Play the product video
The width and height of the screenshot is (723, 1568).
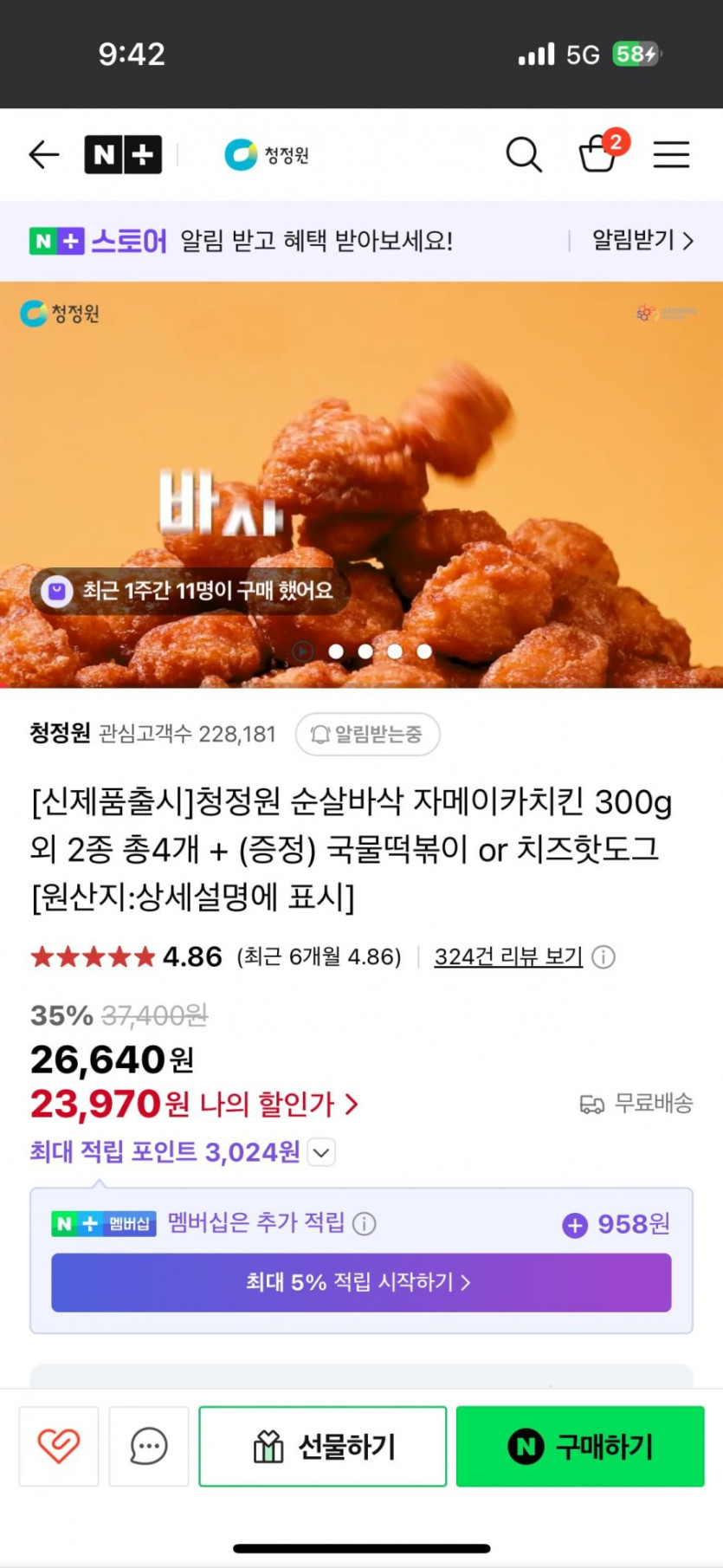click(x=302, y=651)
